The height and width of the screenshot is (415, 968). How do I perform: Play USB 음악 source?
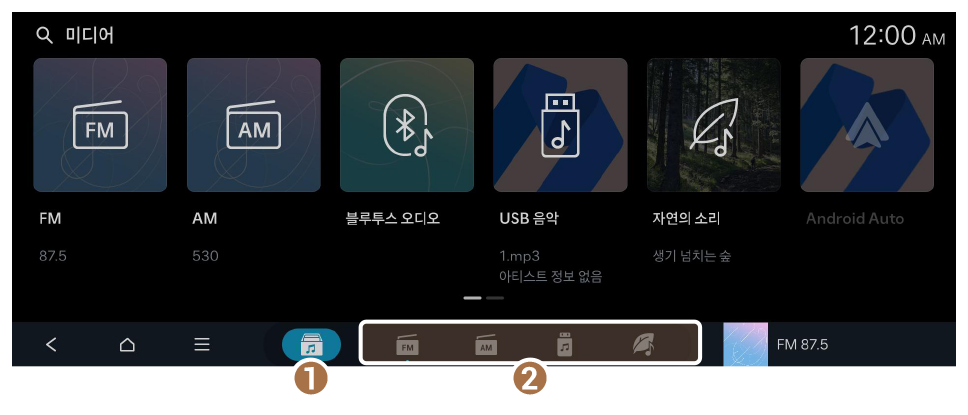[x=560, y=125]
